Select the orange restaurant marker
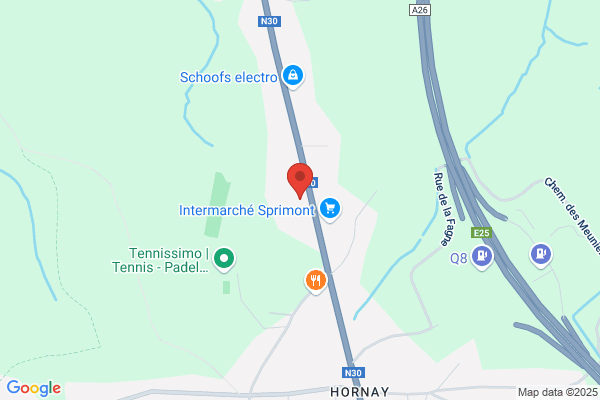Image resolution: width=600 pixels, height=400 pixels. (x=316, y=281)
